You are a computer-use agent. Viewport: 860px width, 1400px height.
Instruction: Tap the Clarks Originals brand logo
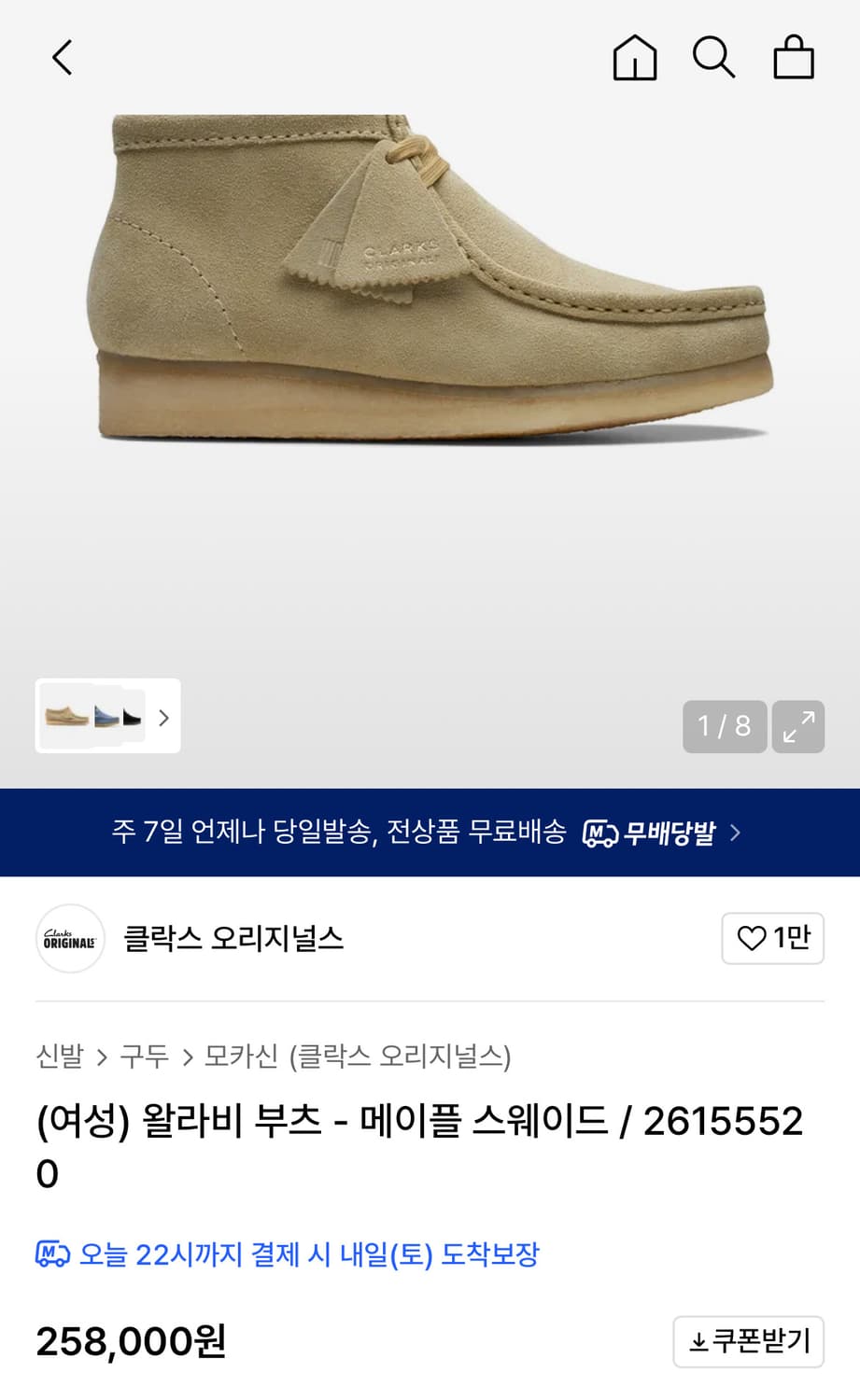tap(70, 939)
